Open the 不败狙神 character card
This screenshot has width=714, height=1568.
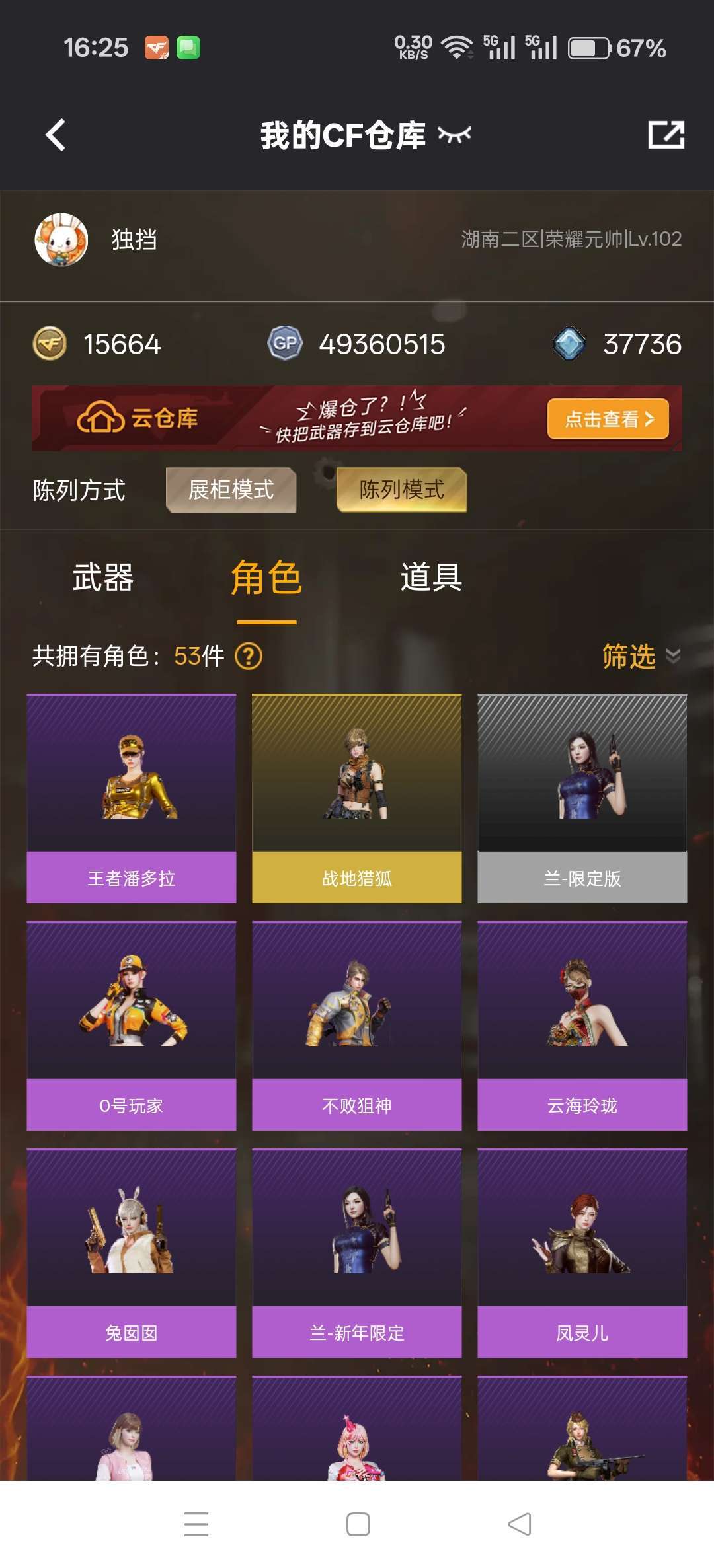pyautogui.click(x=357, y=1026)
